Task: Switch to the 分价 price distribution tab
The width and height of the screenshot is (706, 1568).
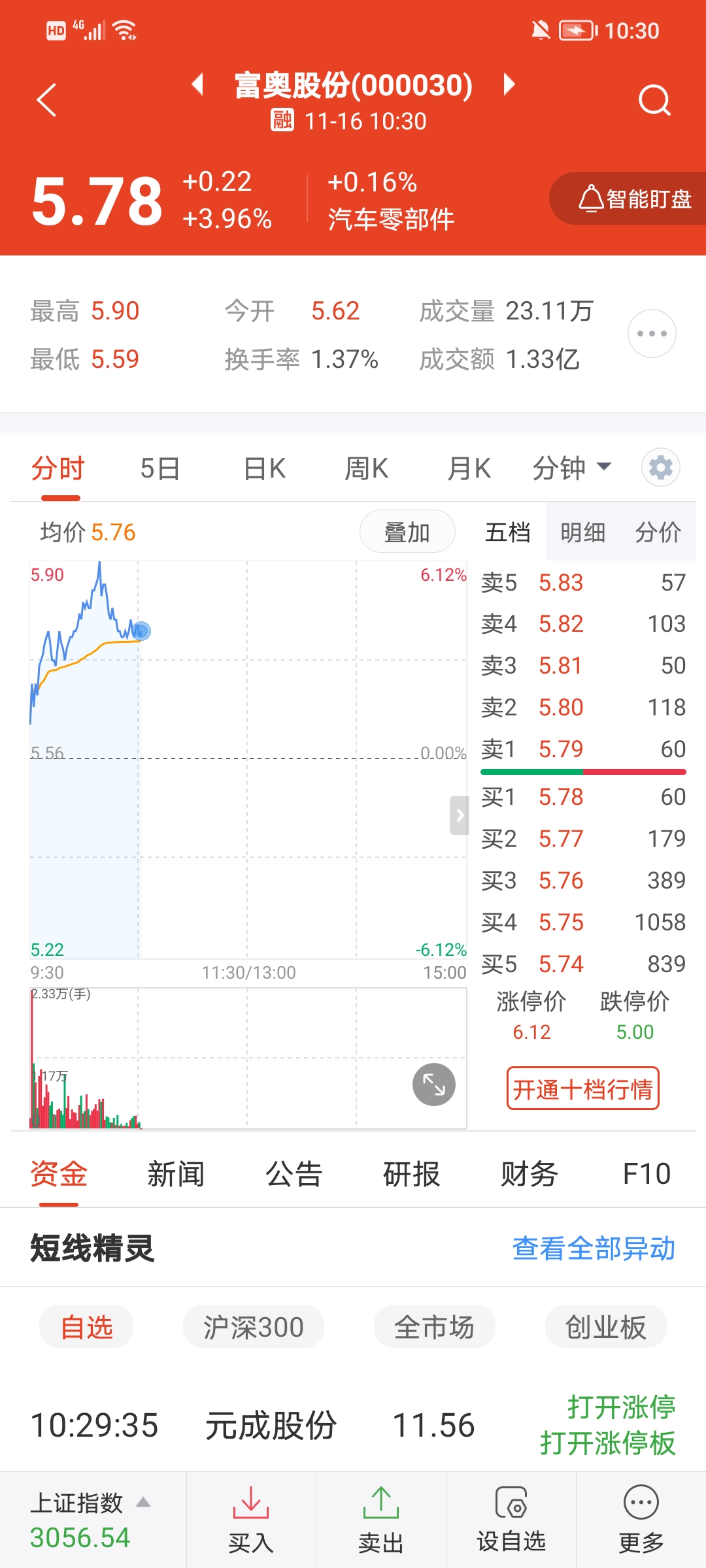Action: tap(658, 532)
